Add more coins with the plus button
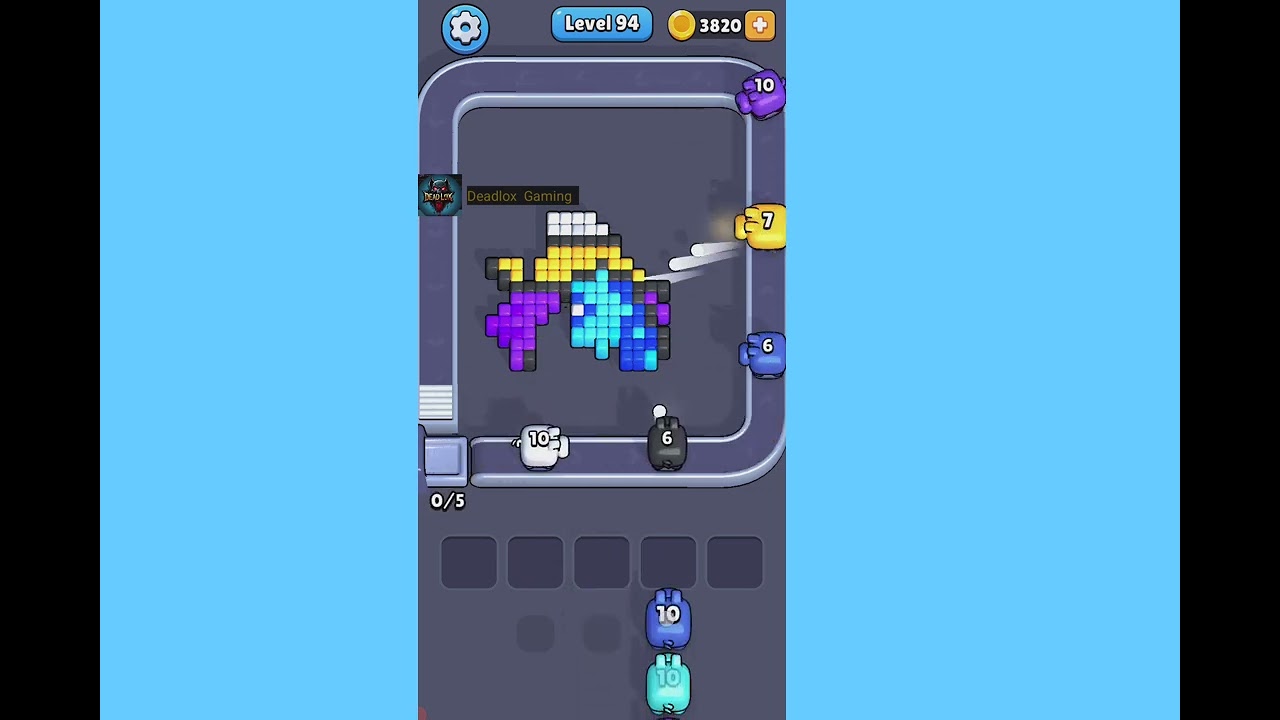This screenshot has width=1280, height=720. pos(760,26)
